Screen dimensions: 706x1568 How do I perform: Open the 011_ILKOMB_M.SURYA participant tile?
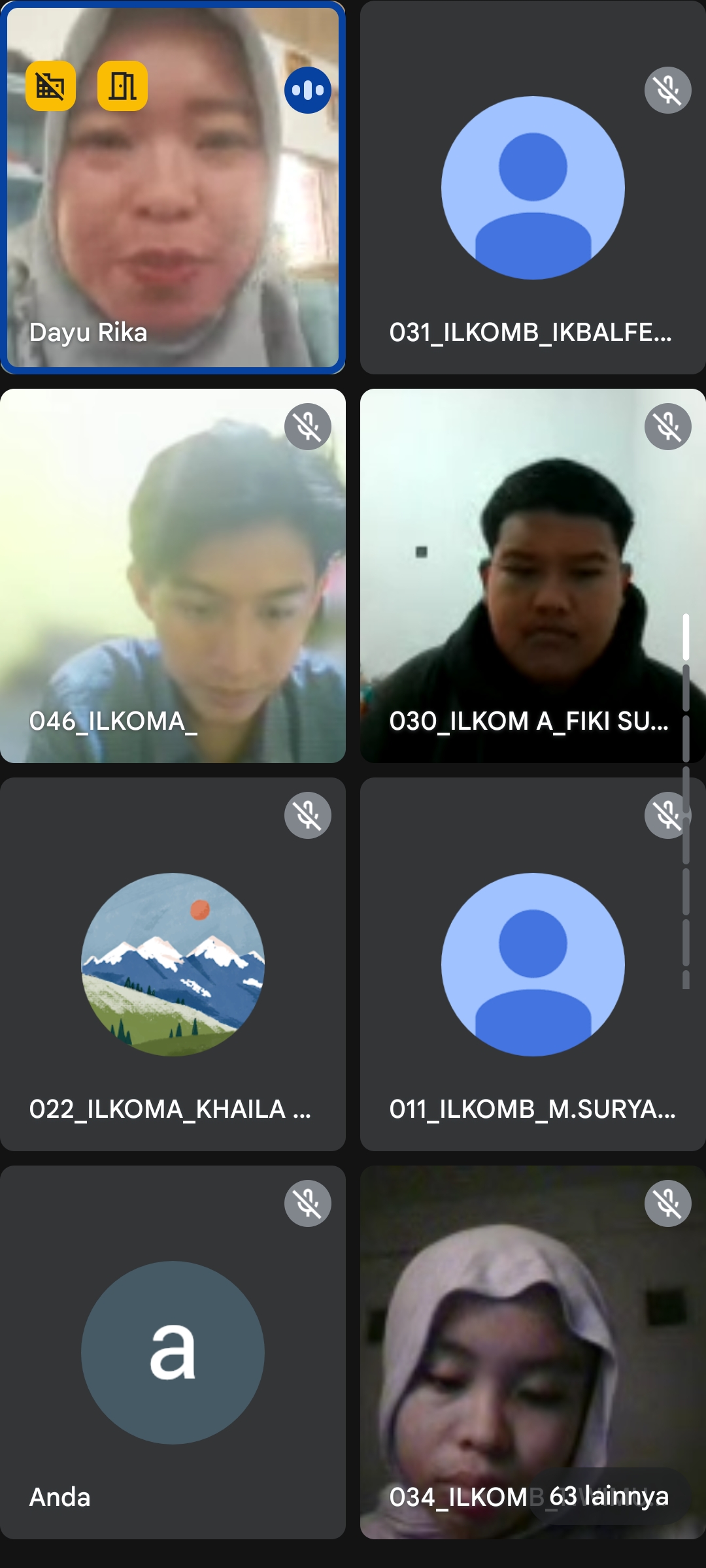pos(532,964)
